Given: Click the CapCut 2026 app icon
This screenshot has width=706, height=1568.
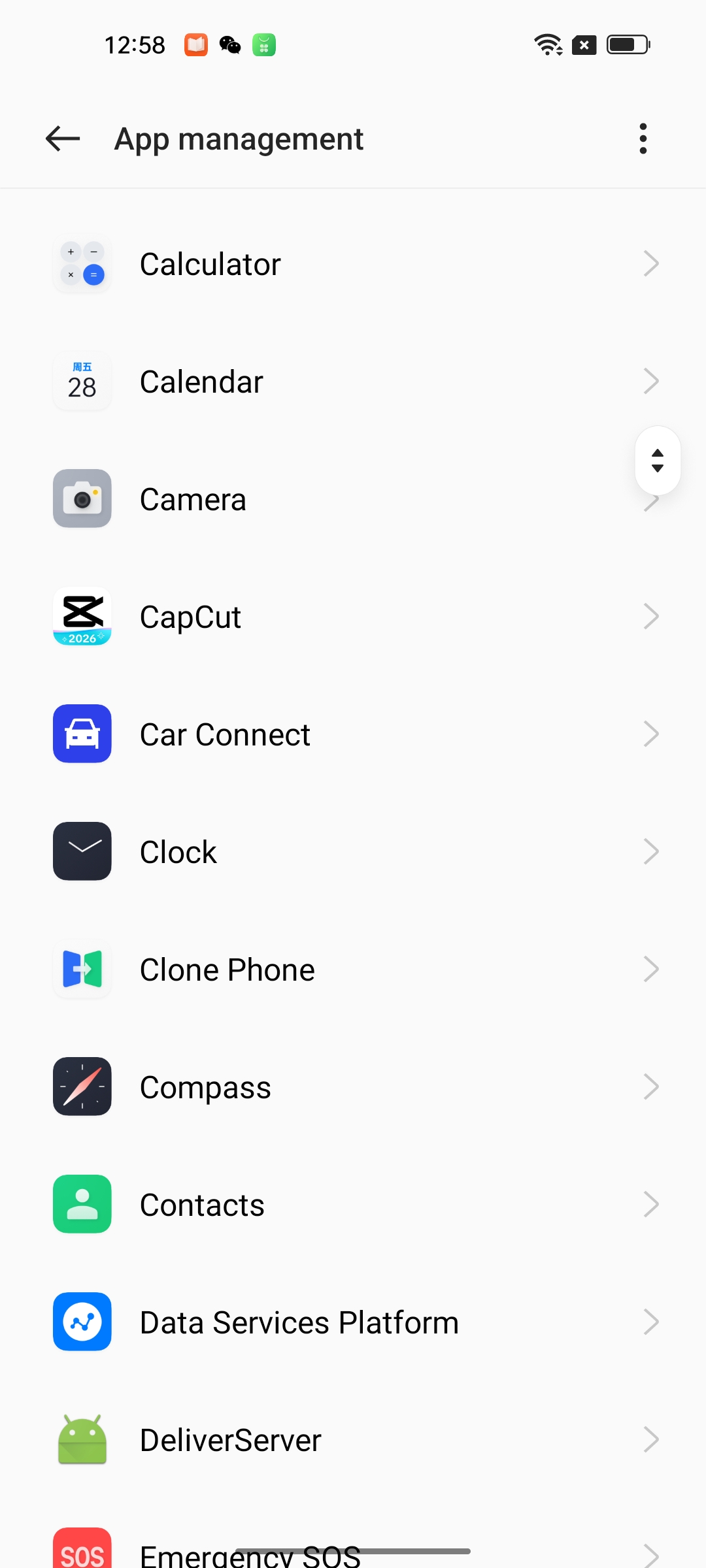Looking at the screenshot, I should click(x=82, y=616).
